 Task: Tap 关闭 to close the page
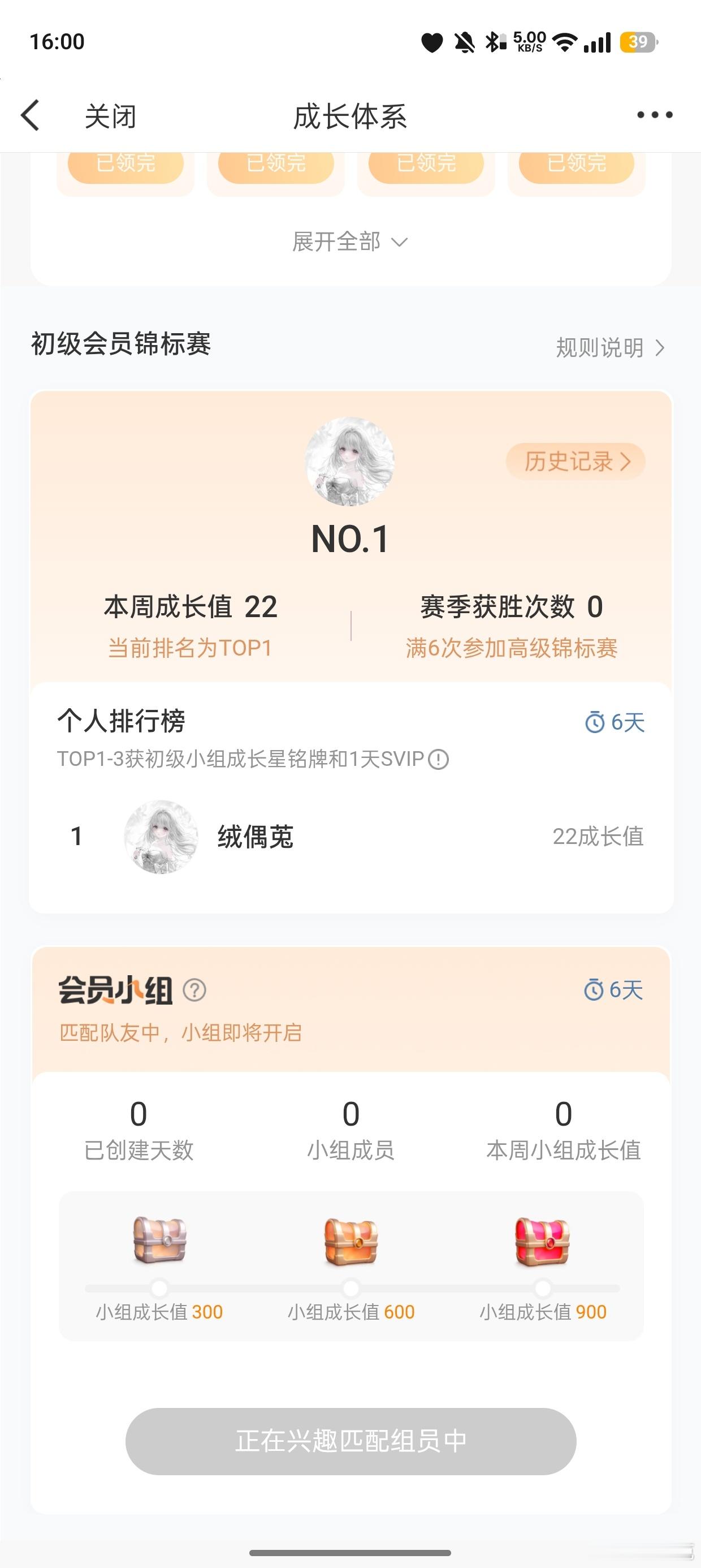coord(110,115)
